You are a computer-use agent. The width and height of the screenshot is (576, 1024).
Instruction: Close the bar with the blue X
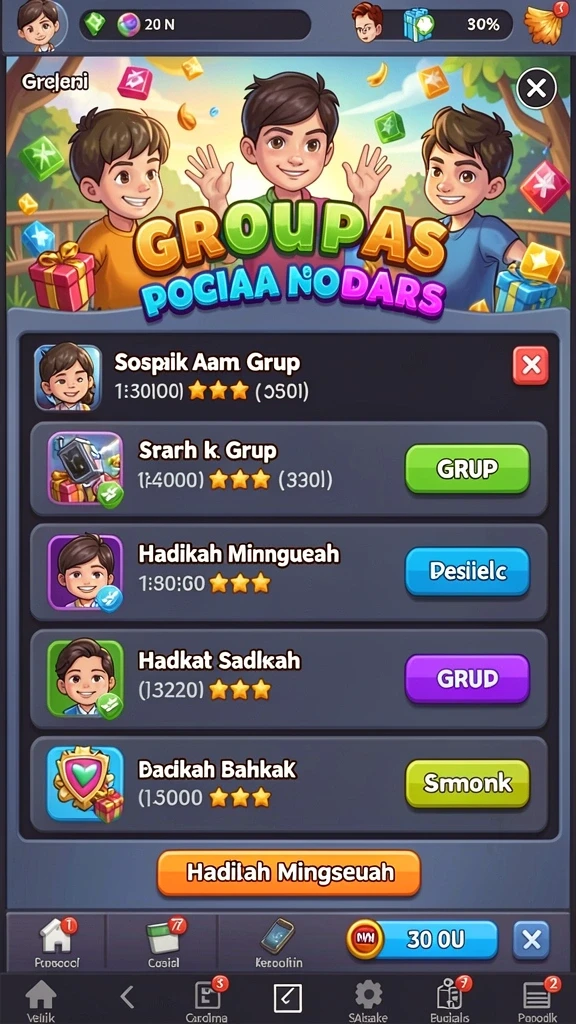coord(531,940)
